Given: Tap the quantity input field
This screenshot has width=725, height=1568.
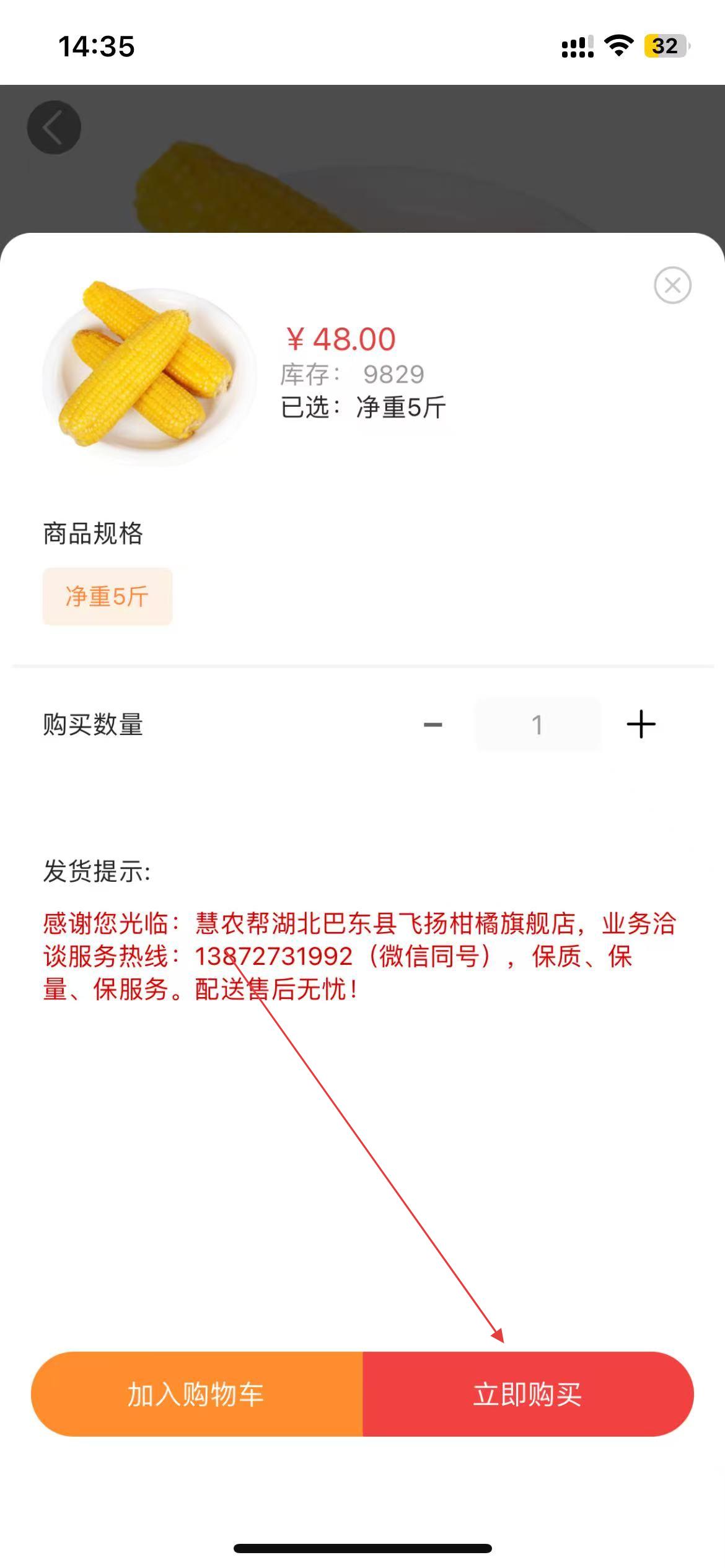Looking at the screenshot, I should (537, 725).
